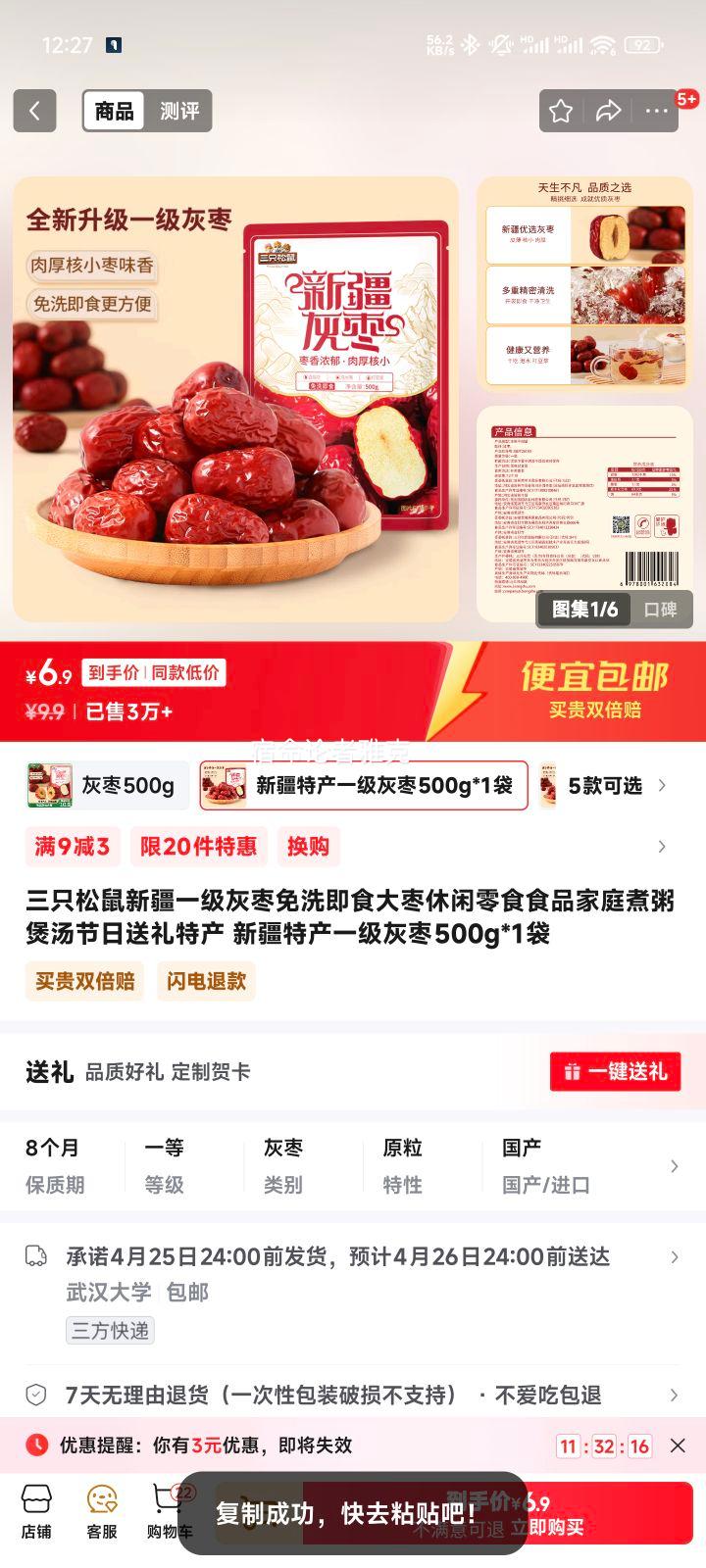Screen dimensions: 706x1568
Task: Switch to the 商品 tab
Action: coord(115,111)
